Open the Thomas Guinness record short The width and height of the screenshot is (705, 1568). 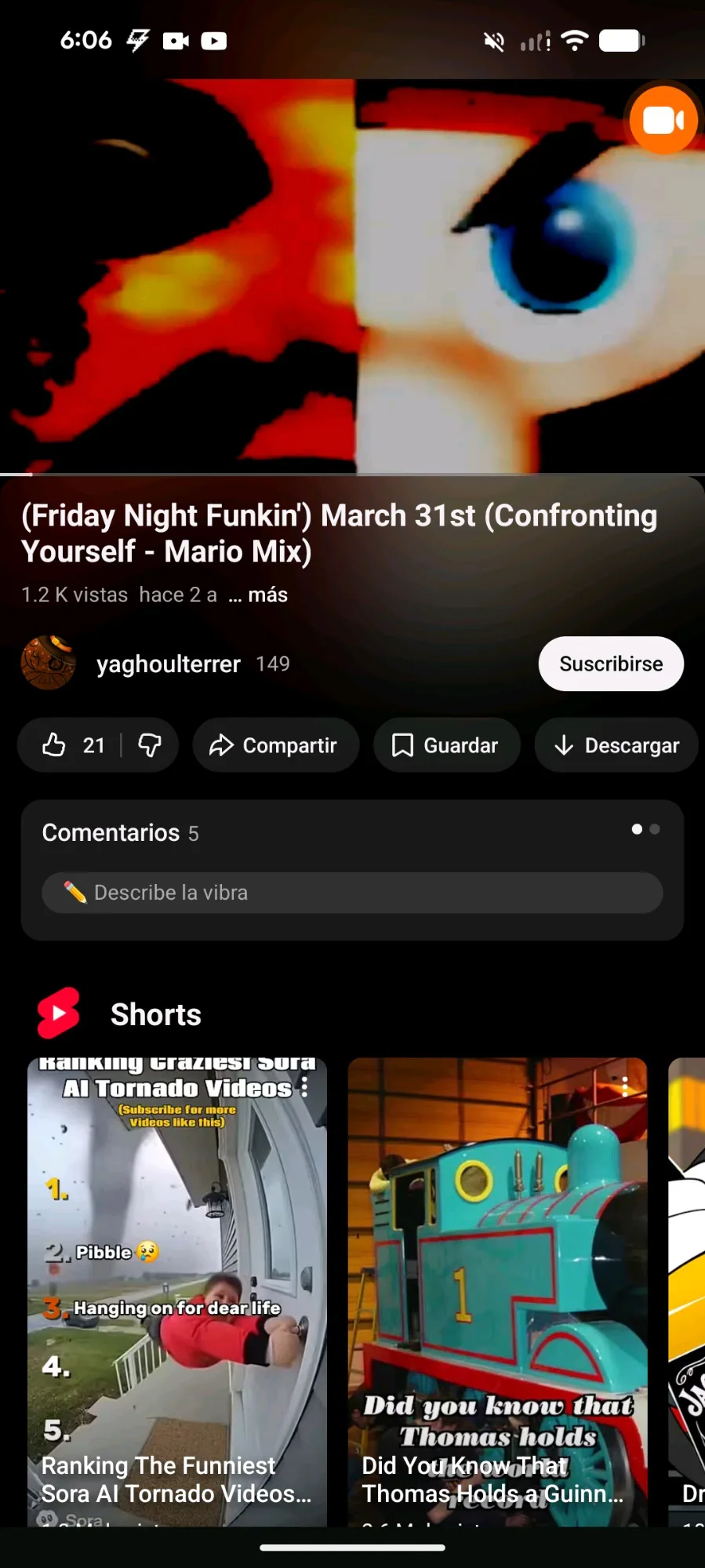497,1286
